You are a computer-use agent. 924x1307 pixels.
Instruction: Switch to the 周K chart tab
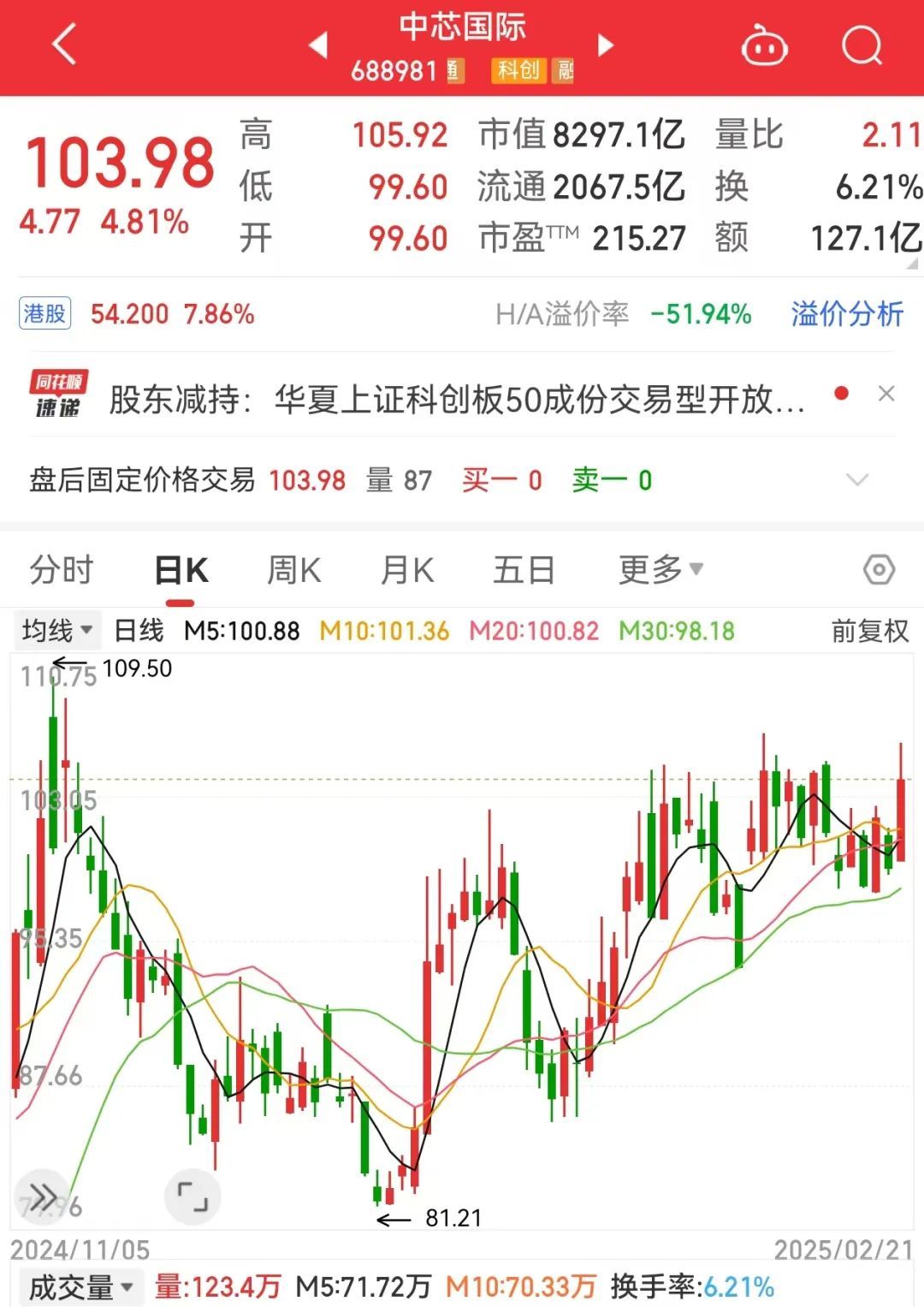tap(293, 570)
